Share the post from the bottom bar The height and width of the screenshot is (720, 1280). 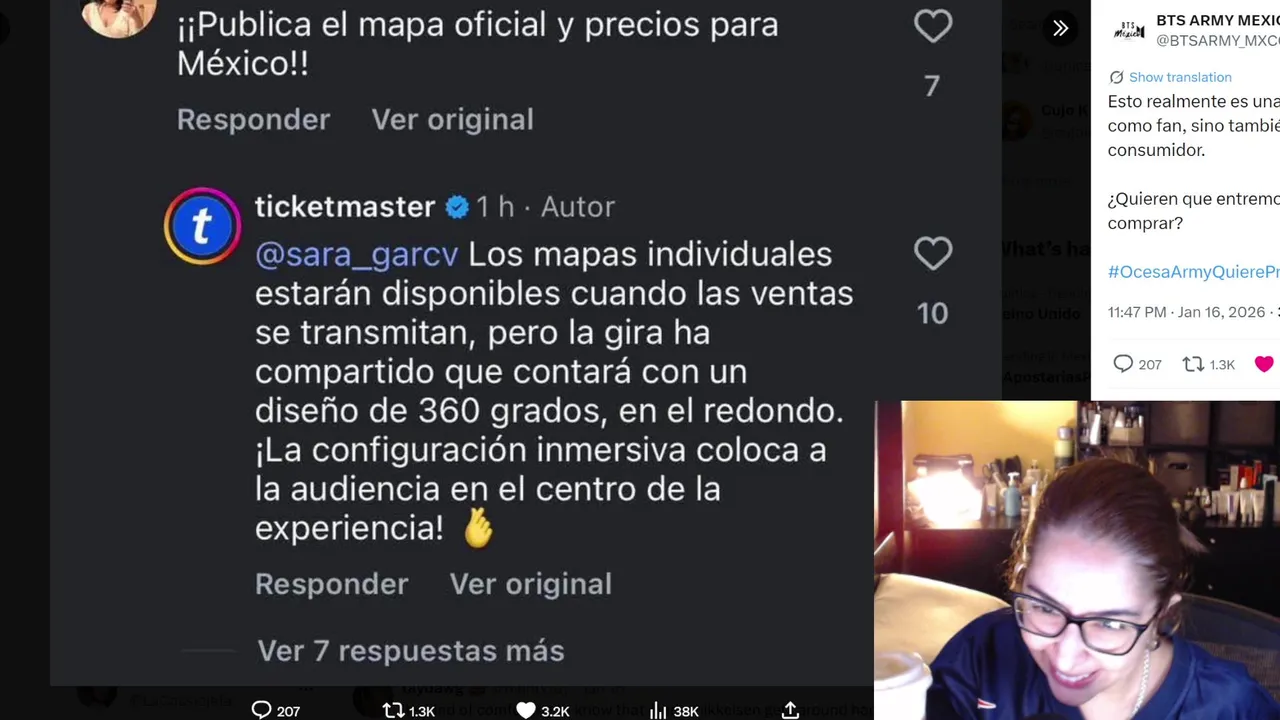point(790,710)
